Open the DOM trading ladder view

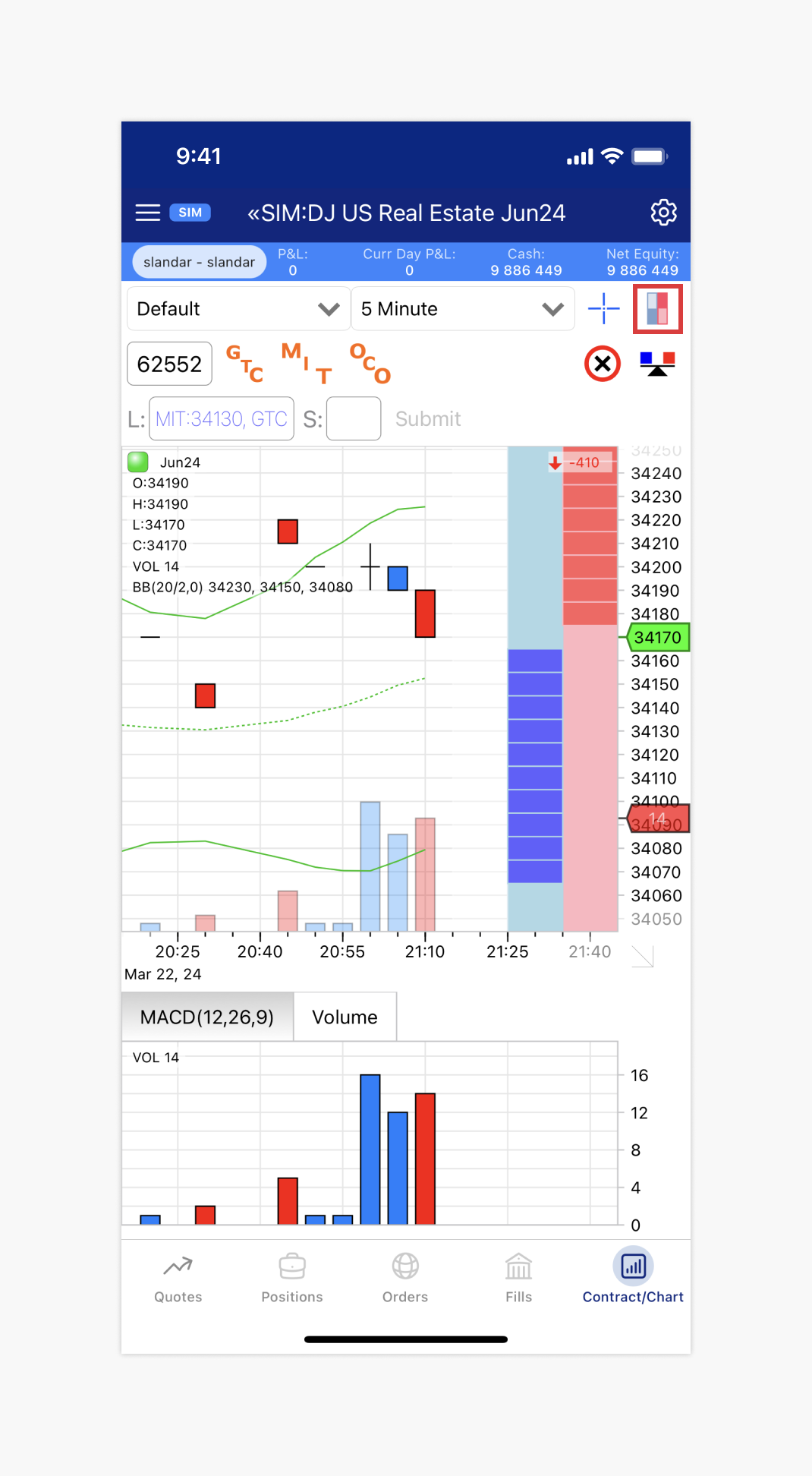(657, 308)
